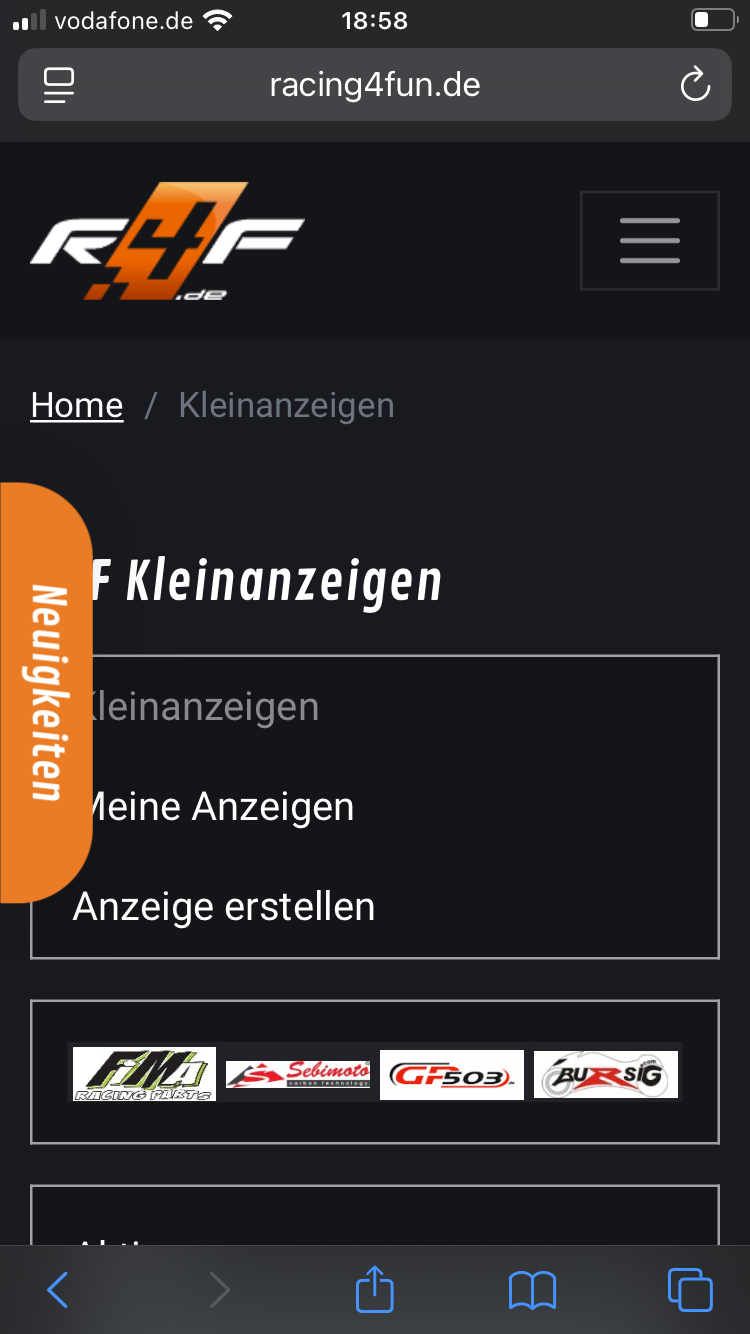This screenshot has height=1334, width=750.
Task: Reload the page in the address bar
Action: (694, 85)
